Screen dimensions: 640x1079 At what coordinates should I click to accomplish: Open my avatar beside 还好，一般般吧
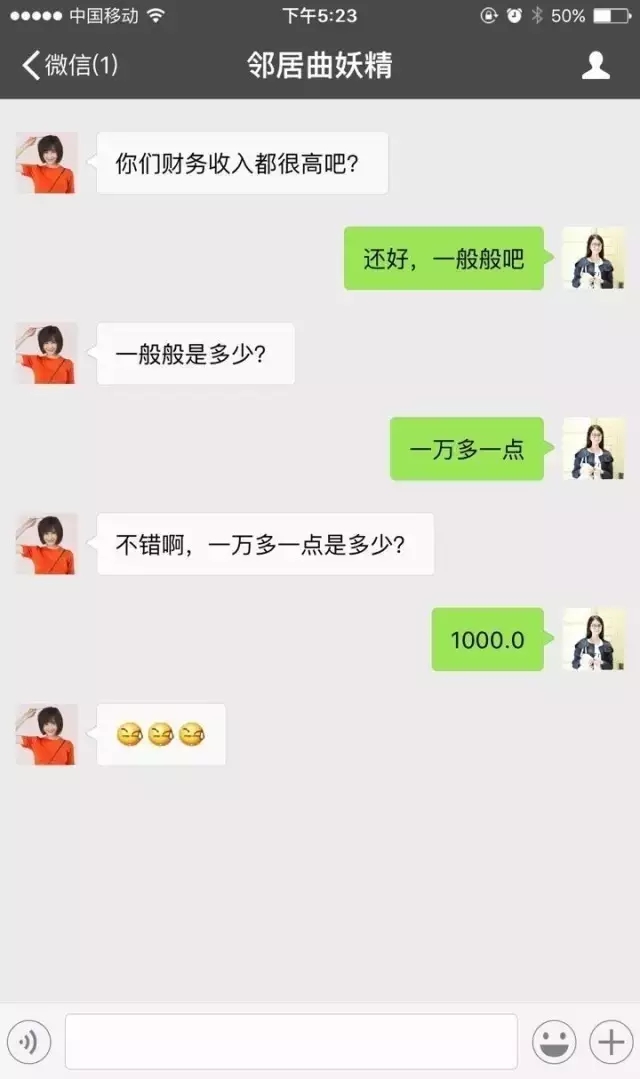(593, 259)
